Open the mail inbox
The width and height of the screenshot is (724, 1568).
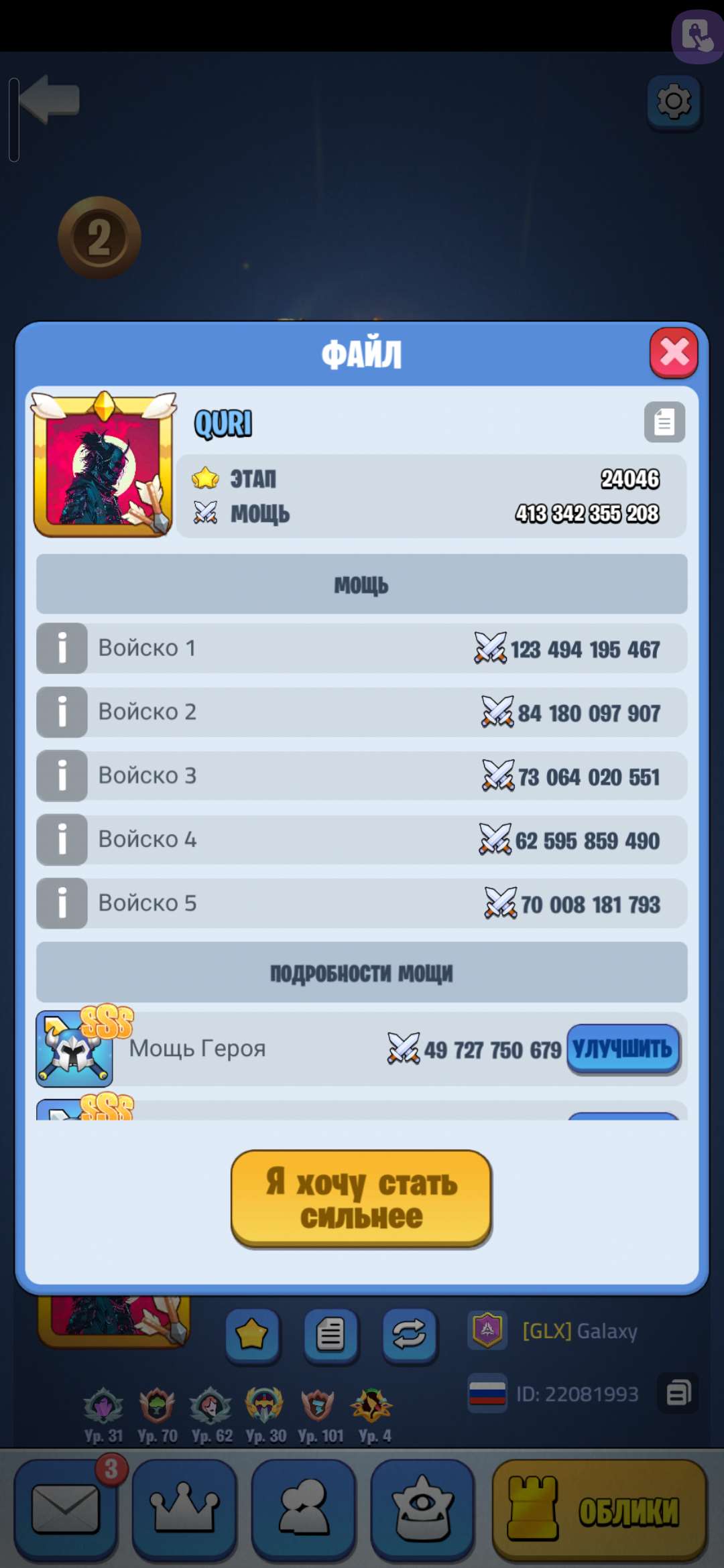coord(65,1510)
